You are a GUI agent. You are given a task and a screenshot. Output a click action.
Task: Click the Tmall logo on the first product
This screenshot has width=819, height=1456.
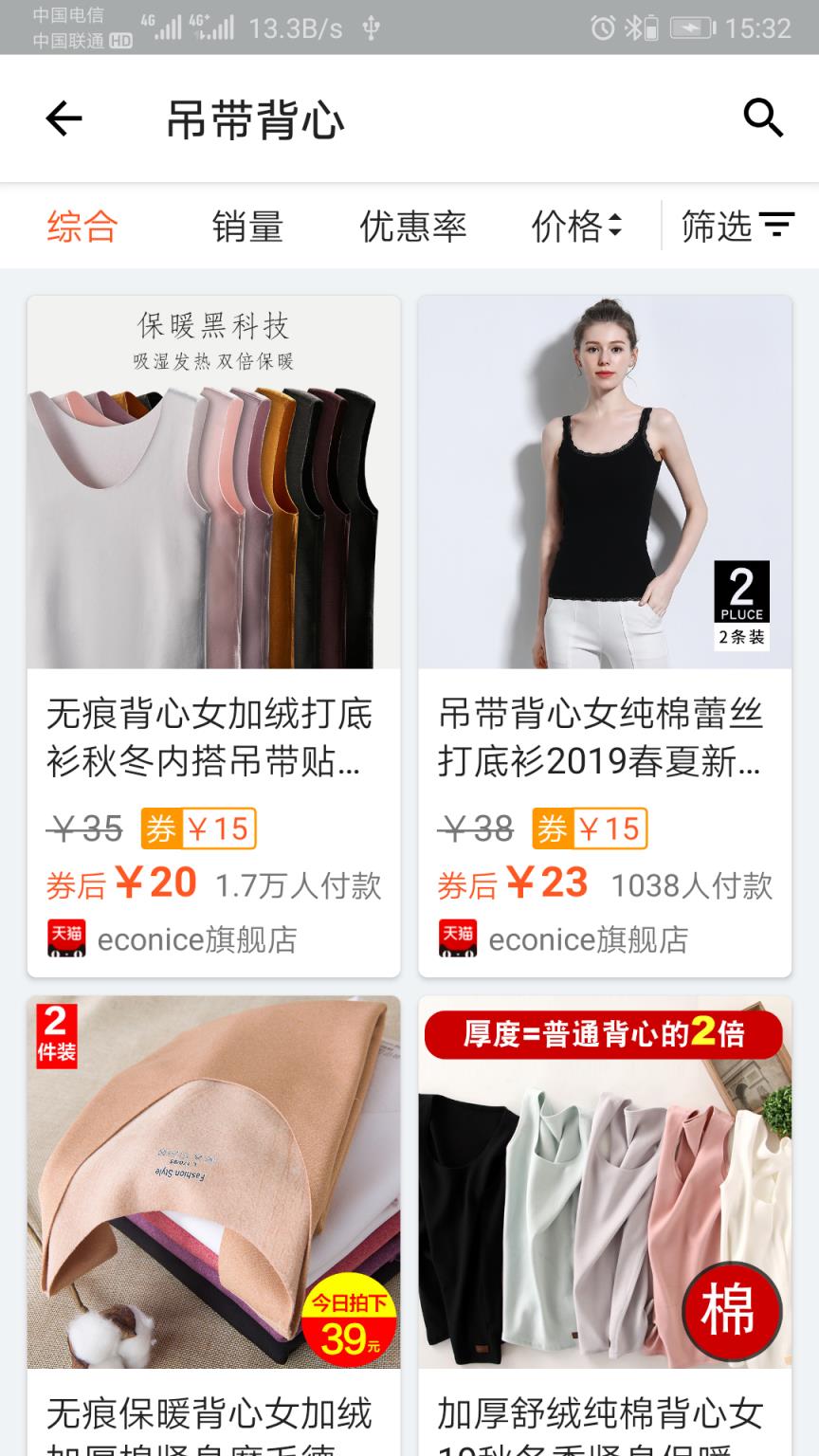pyautogui.click(x=65, y=939)
